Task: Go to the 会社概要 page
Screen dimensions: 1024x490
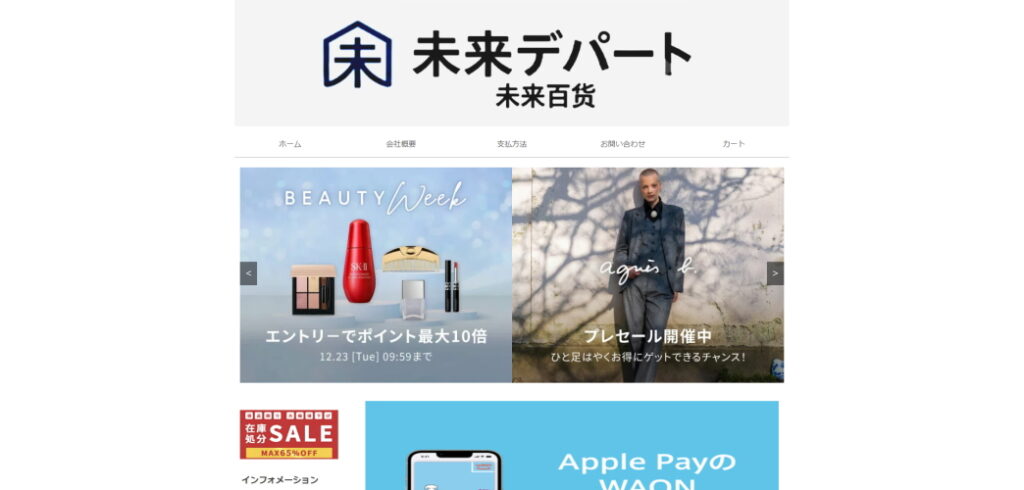Action: (x=401, y=144)
